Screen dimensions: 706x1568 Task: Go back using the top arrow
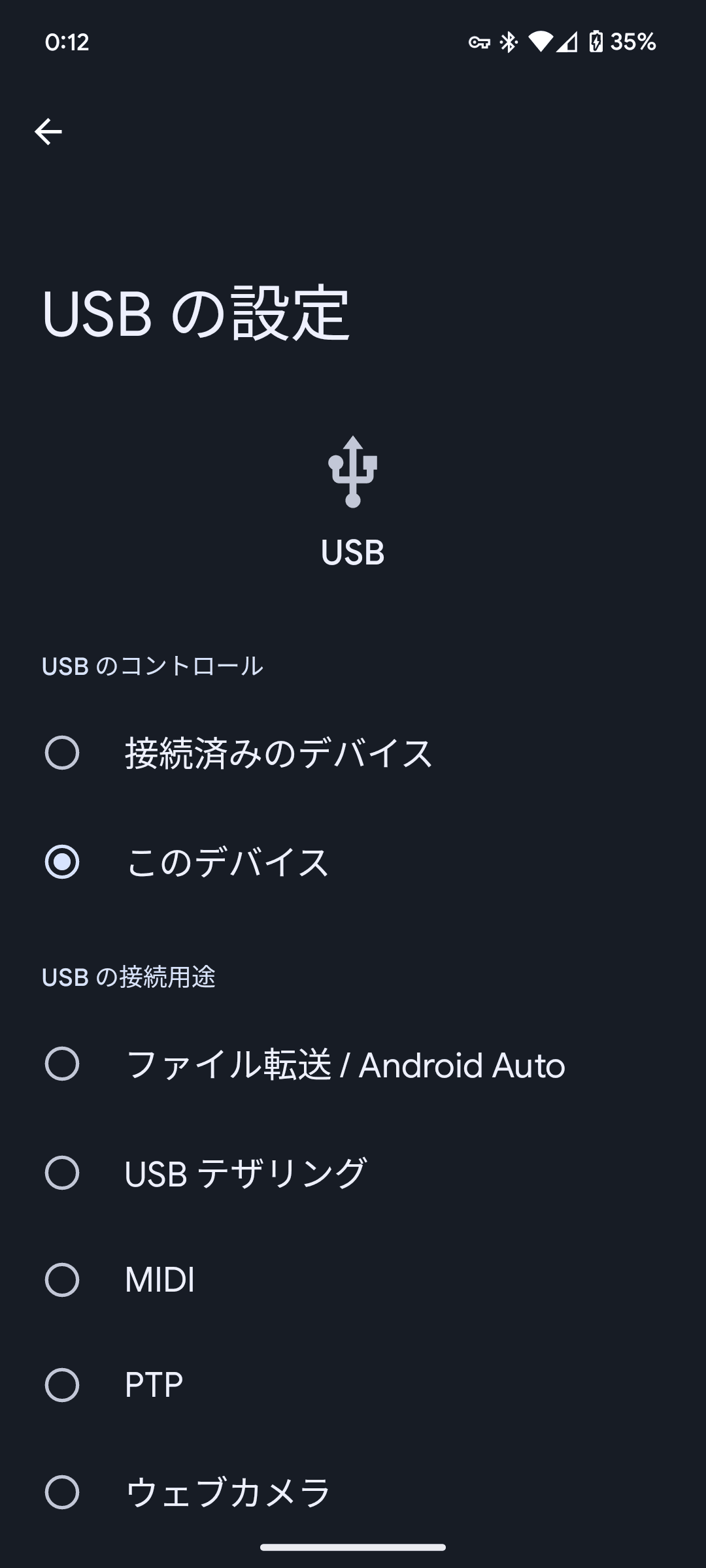[48, 132]
